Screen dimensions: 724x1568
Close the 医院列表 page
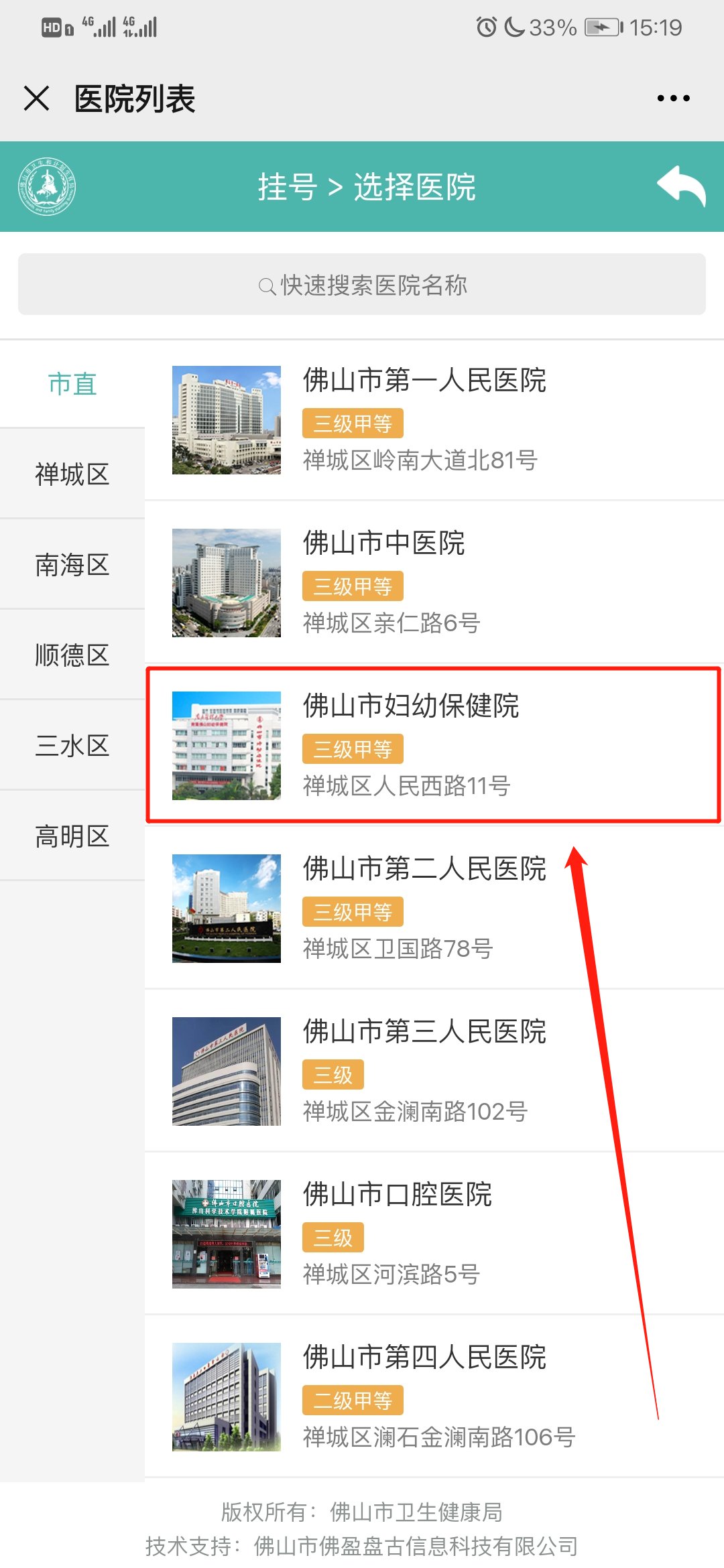(x=37, y=99)
